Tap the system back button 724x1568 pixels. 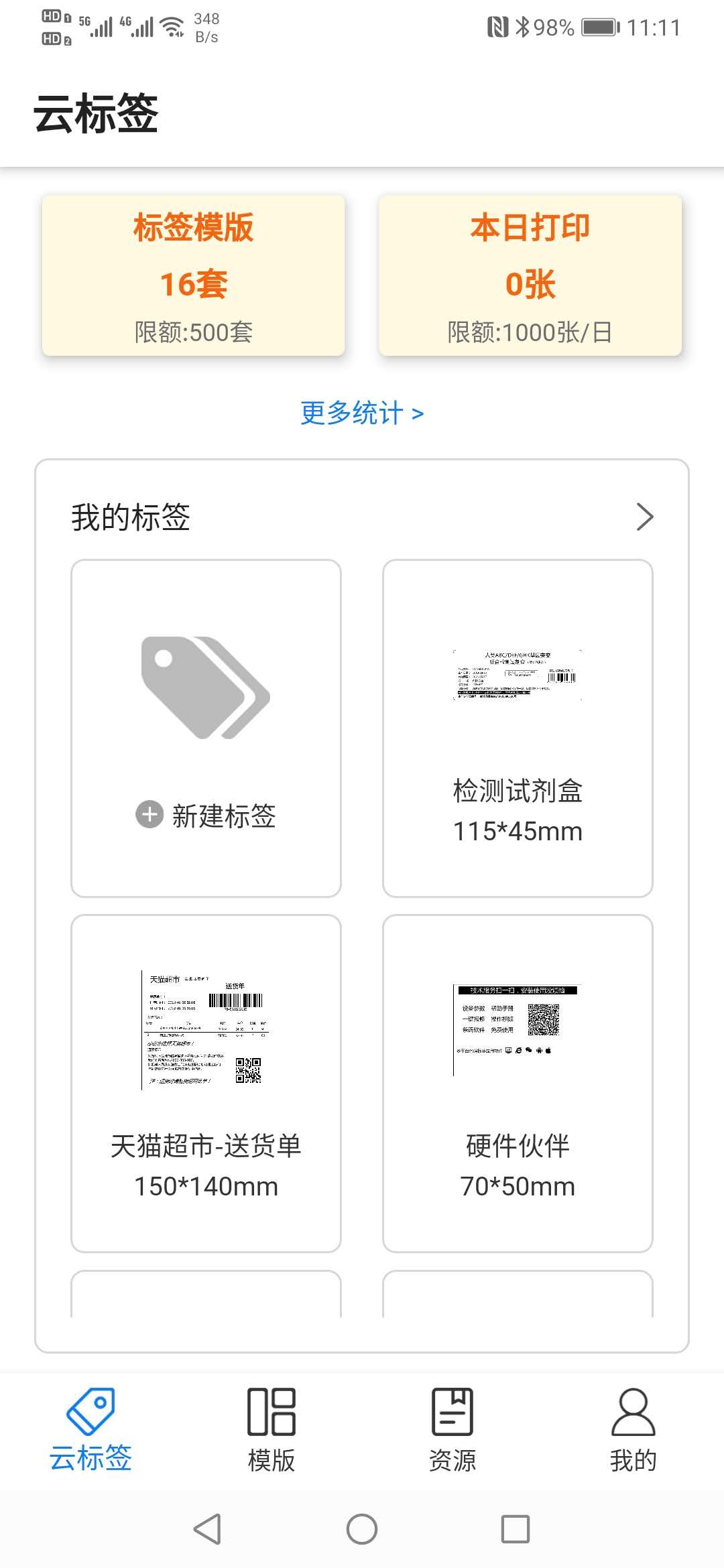(207, 1529)
